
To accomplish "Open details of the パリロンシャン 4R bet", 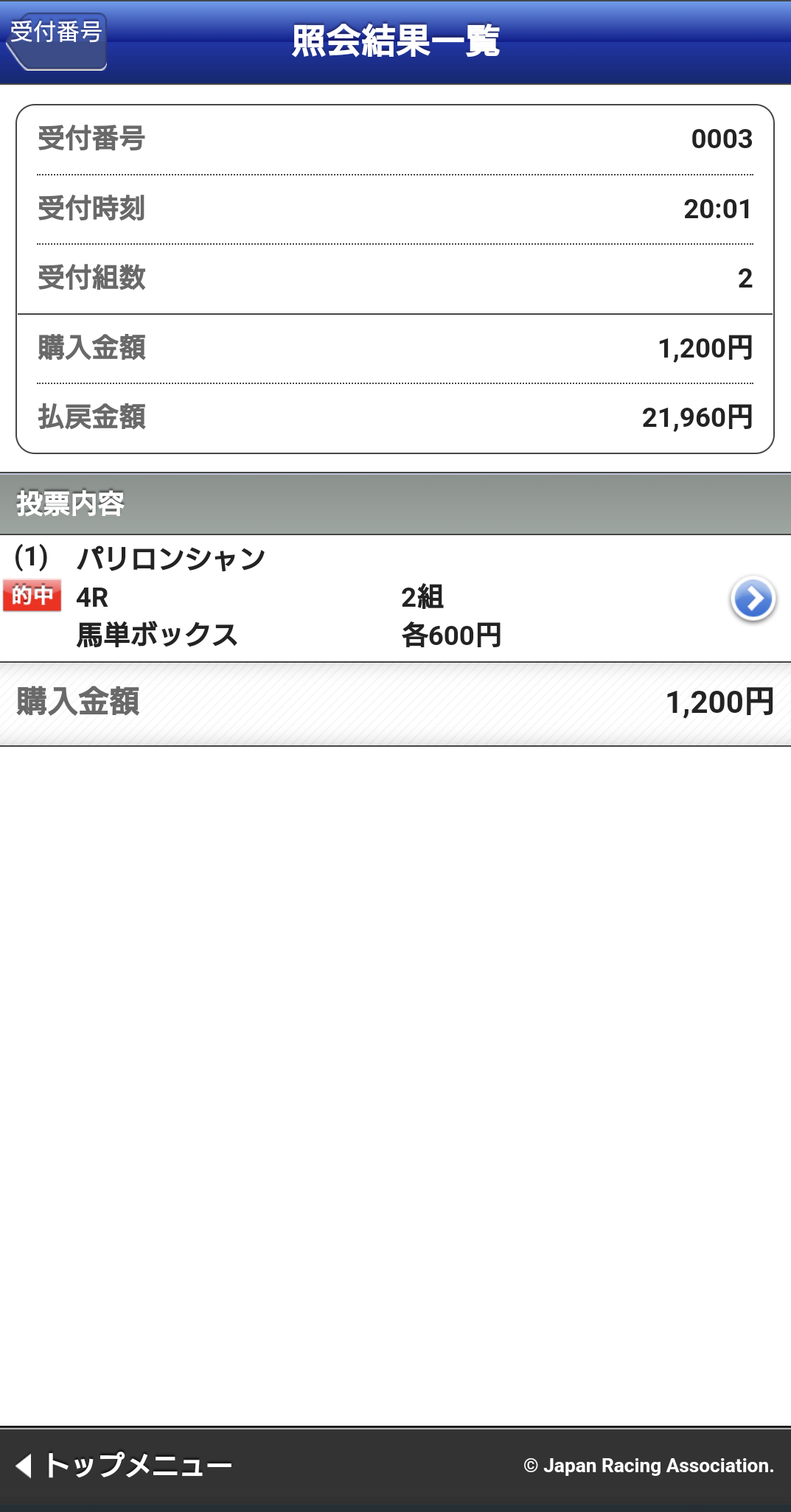I will coord(752,599).
